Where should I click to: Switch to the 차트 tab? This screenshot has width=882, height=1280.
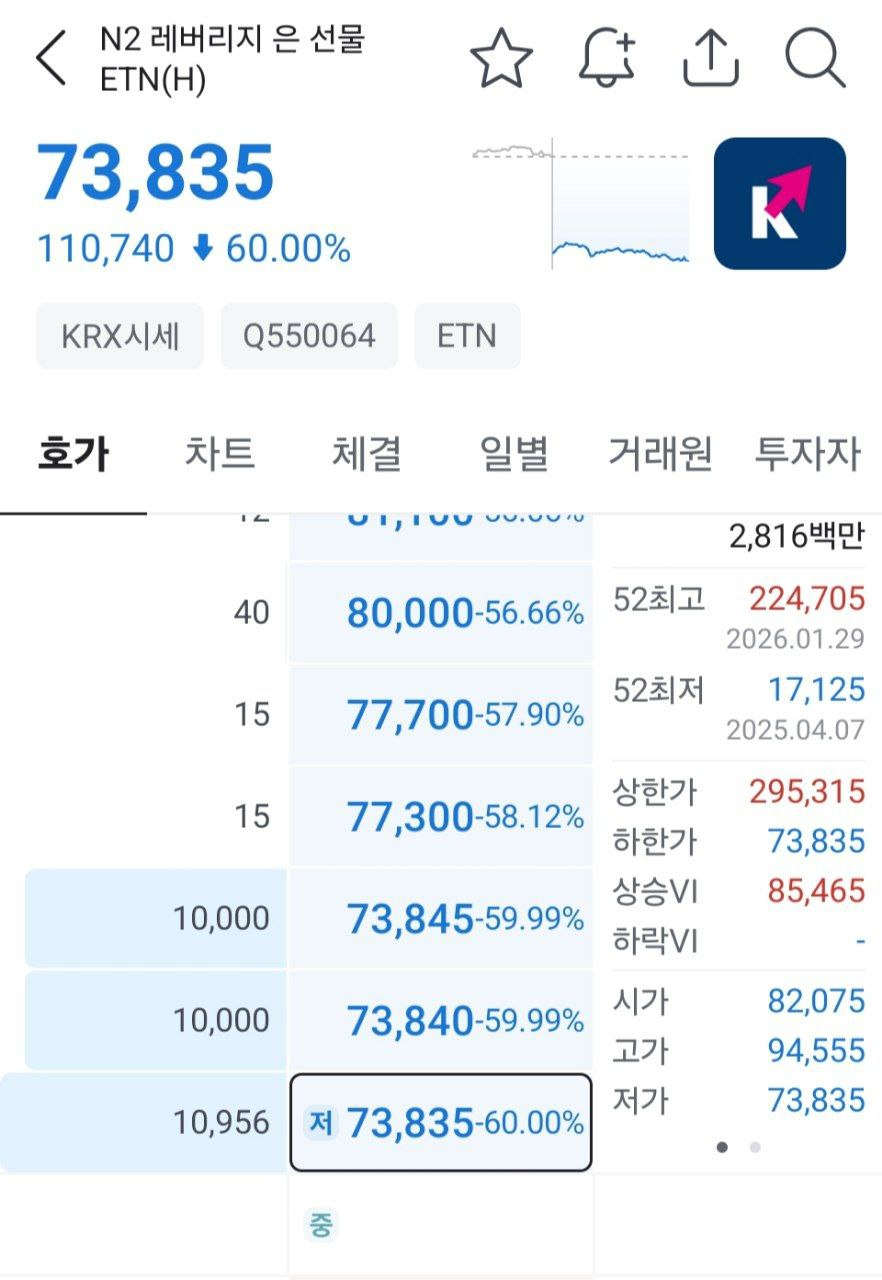(x=220, y=455)
